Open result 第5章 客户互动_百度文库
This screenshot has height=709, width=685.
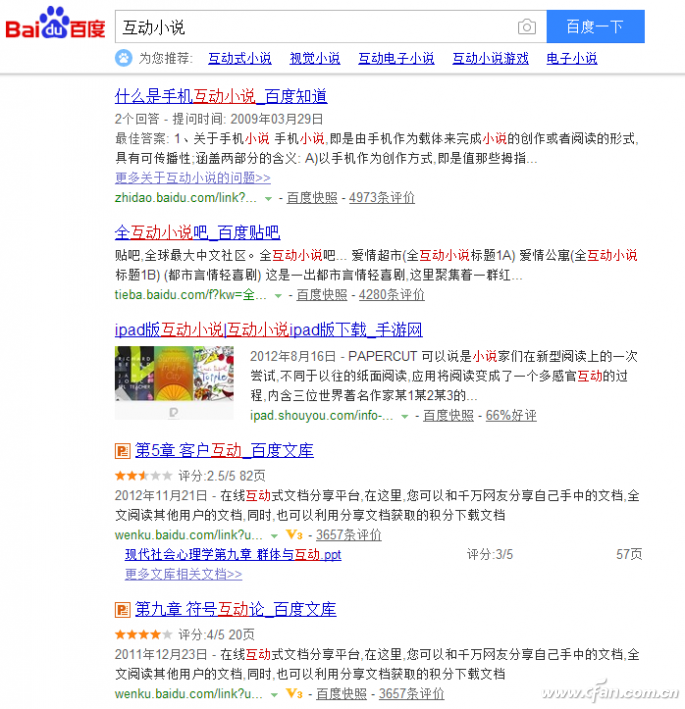224,450
